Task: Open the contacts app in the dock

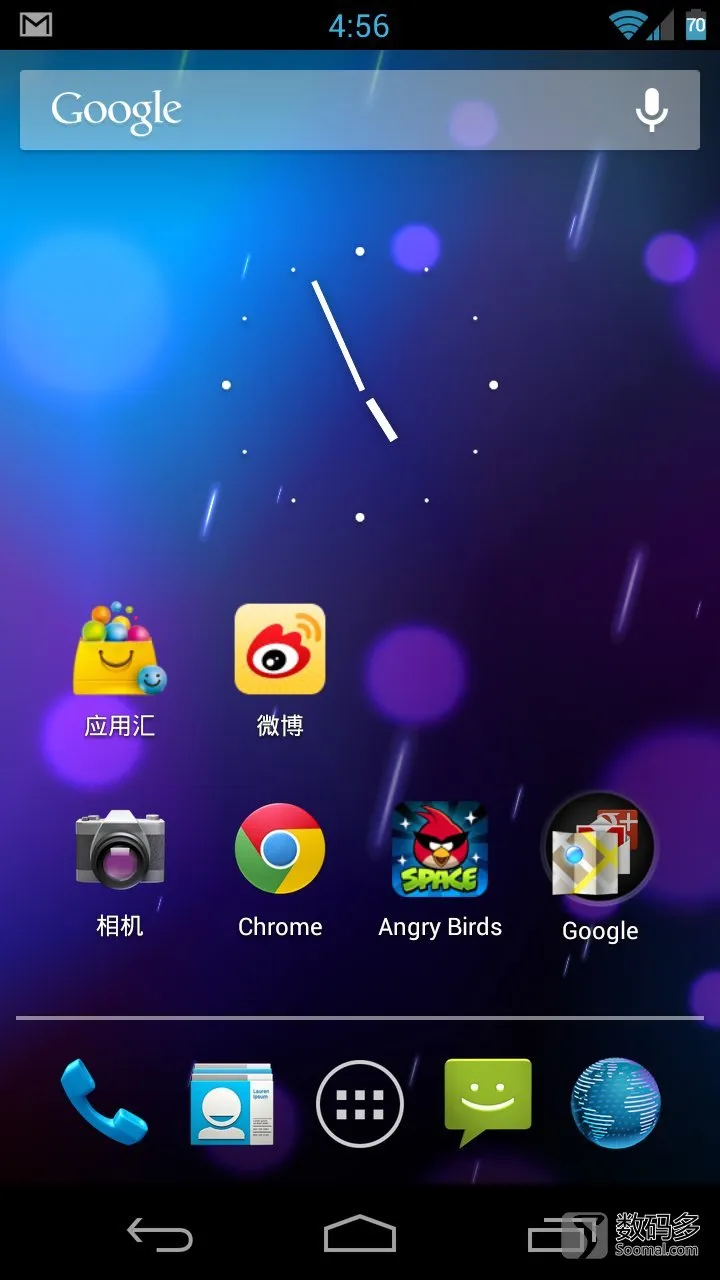Action: click(232, 1104)
